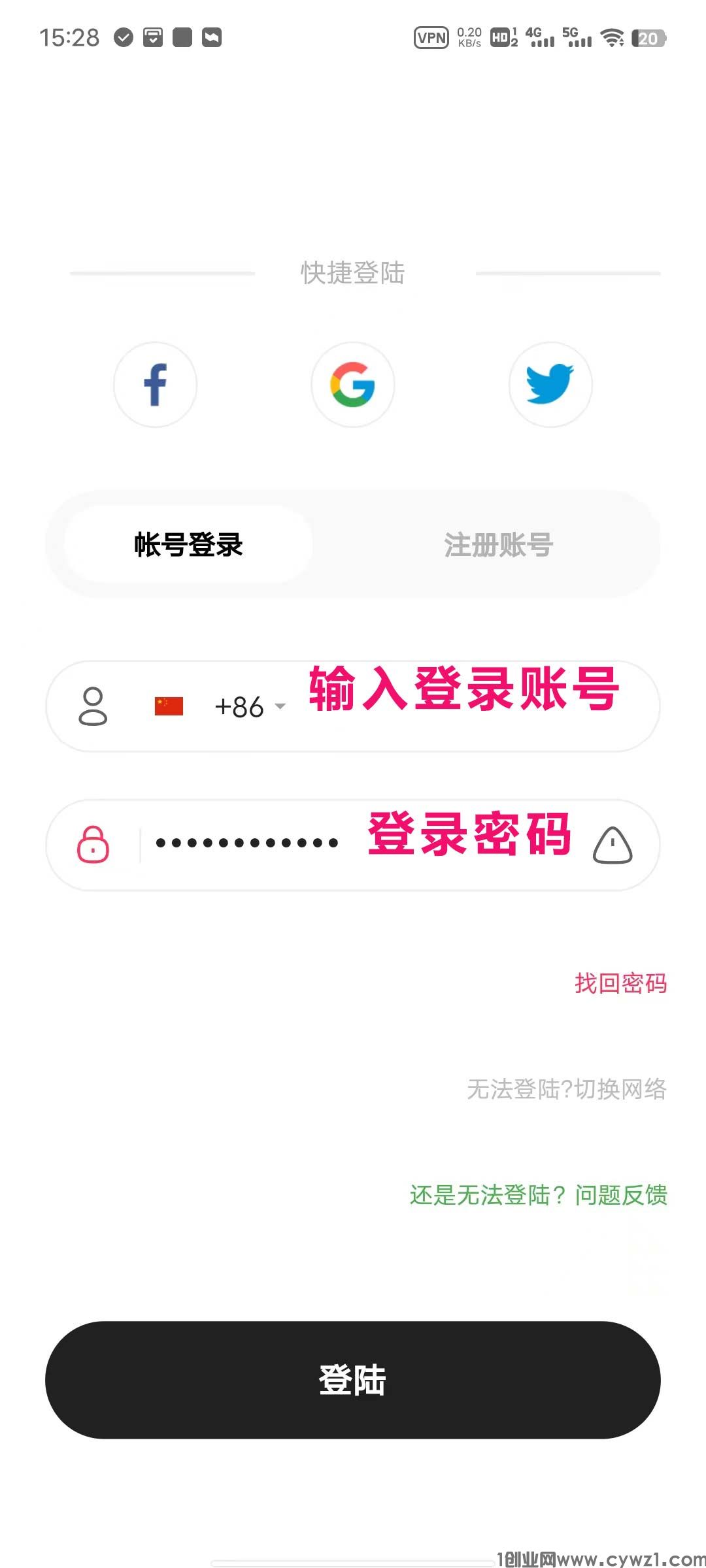Open 找回密码 to recover password
Viewport: 706px width, 1568px height.
tap(620, 983)
